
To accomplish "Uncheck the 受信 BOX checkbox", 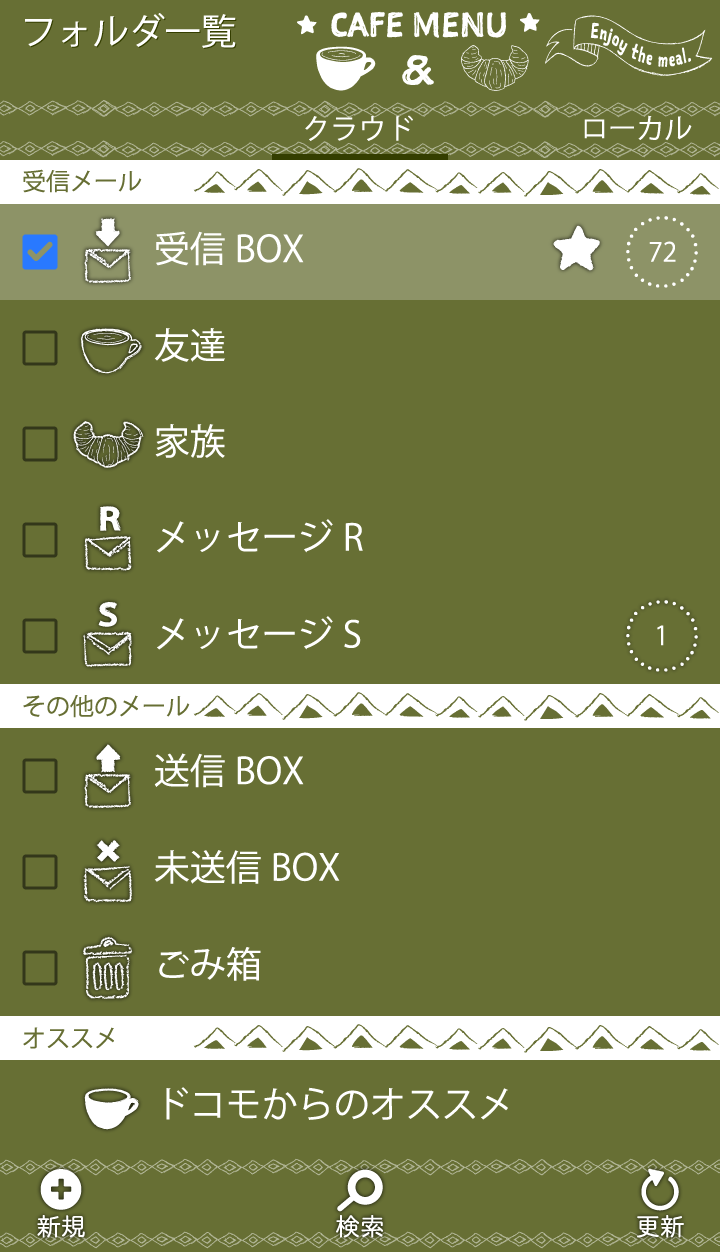I will [x=40, y=252].
